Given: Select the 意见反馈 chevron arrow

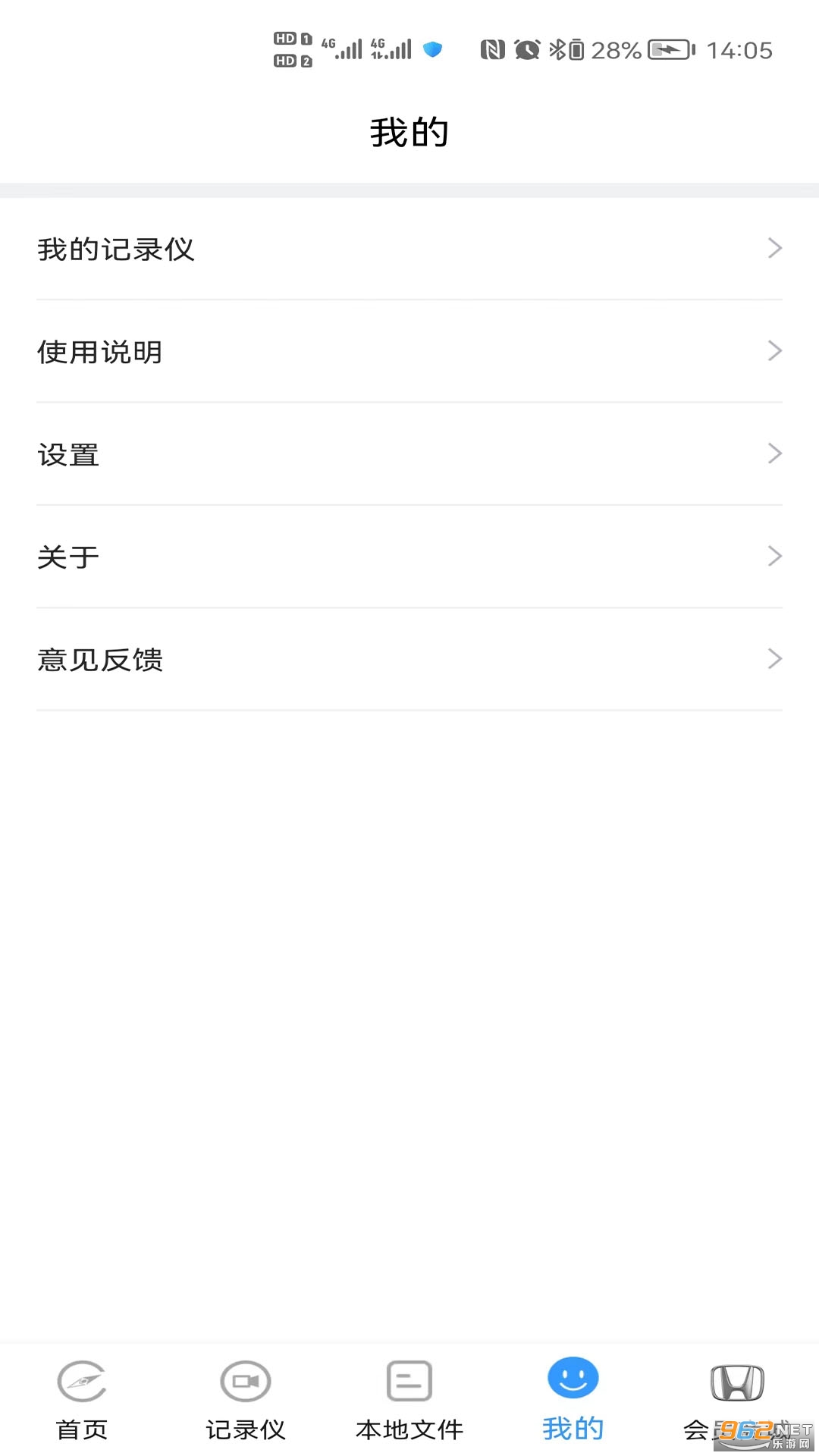Looking at the screenshot, I should 773,658.
